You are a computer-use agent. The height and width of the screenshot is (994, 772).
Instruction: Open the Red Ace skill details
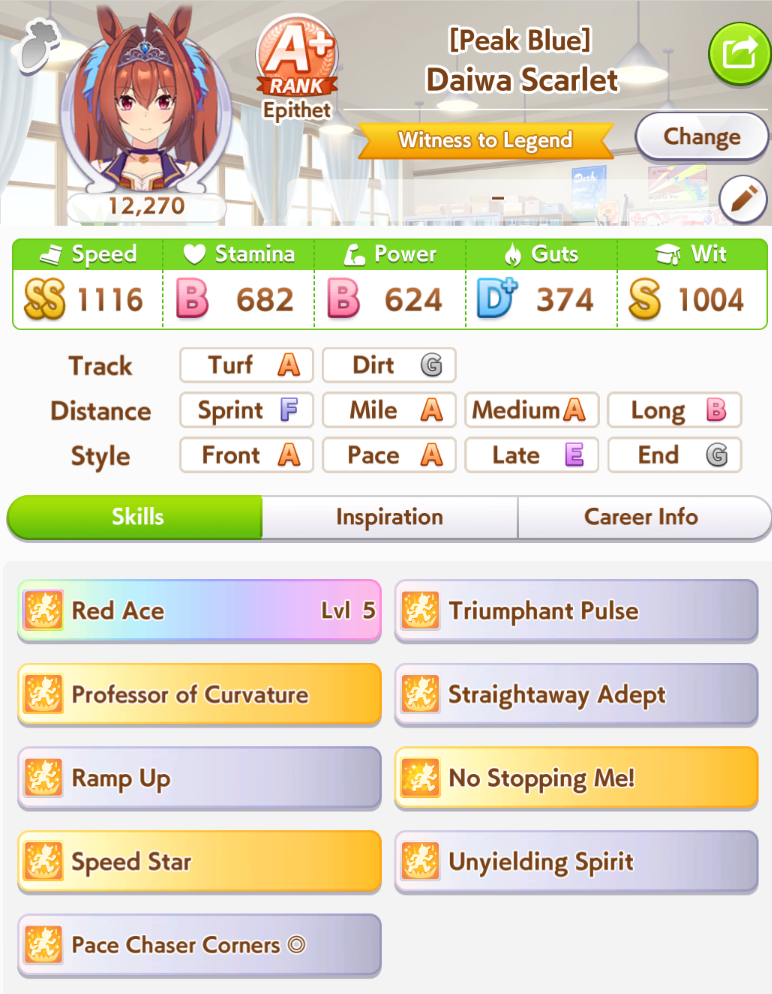click(x=199, y=610)
